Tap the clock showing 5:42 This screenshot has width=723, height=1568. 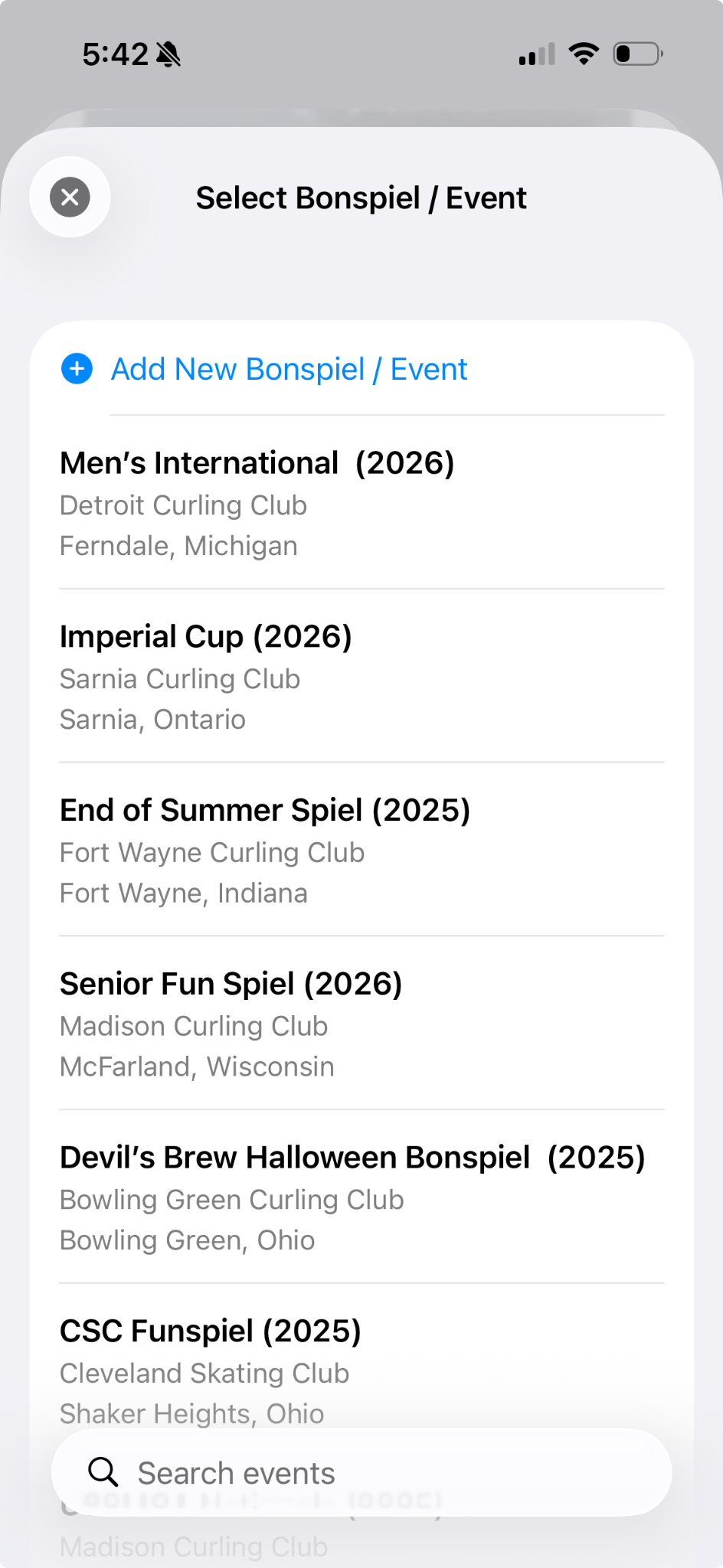click(115, 54)
